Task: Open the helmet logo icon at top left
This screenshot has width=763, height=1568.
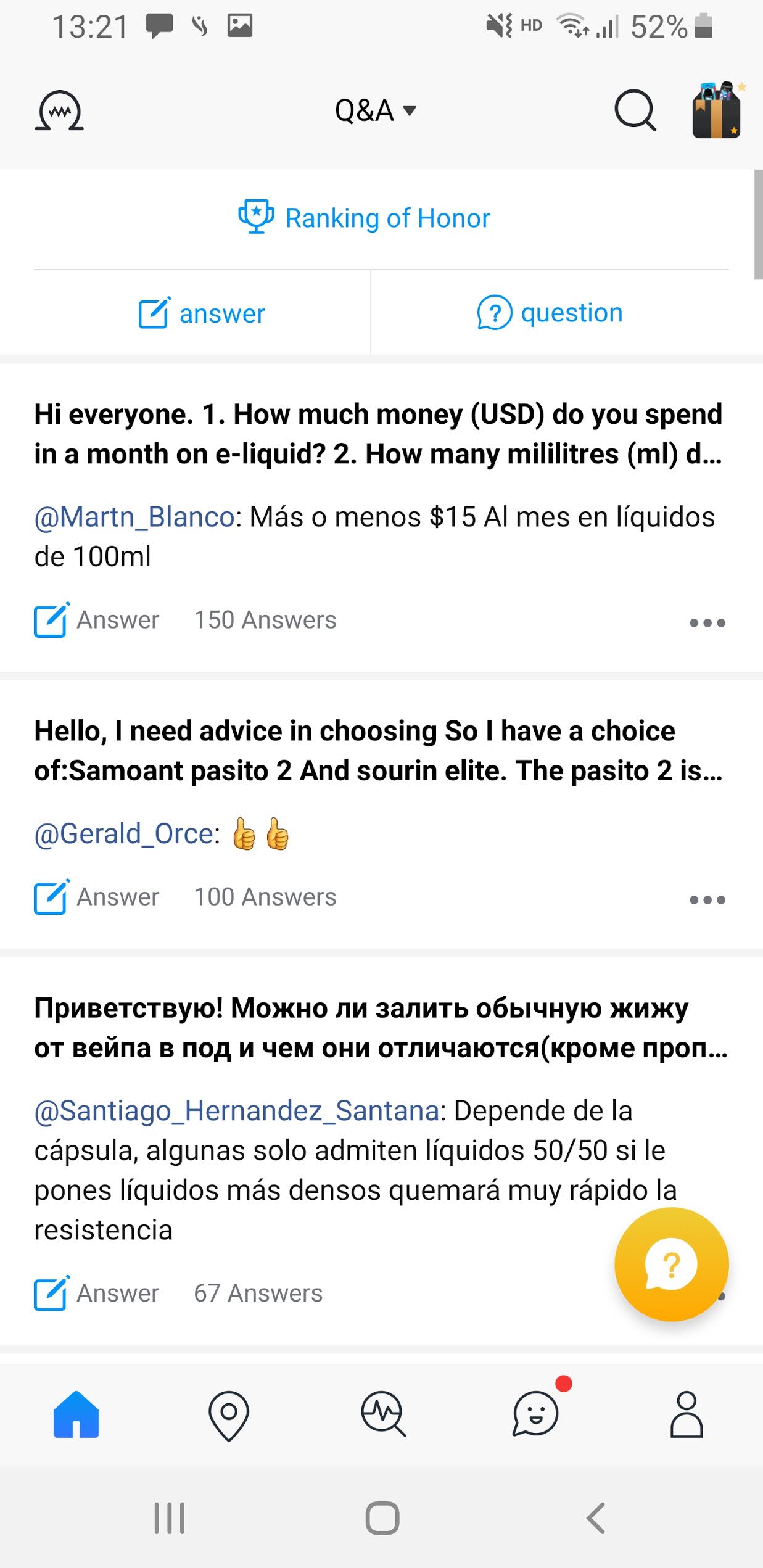Action: pyautogui.click(x=59, y=111)
